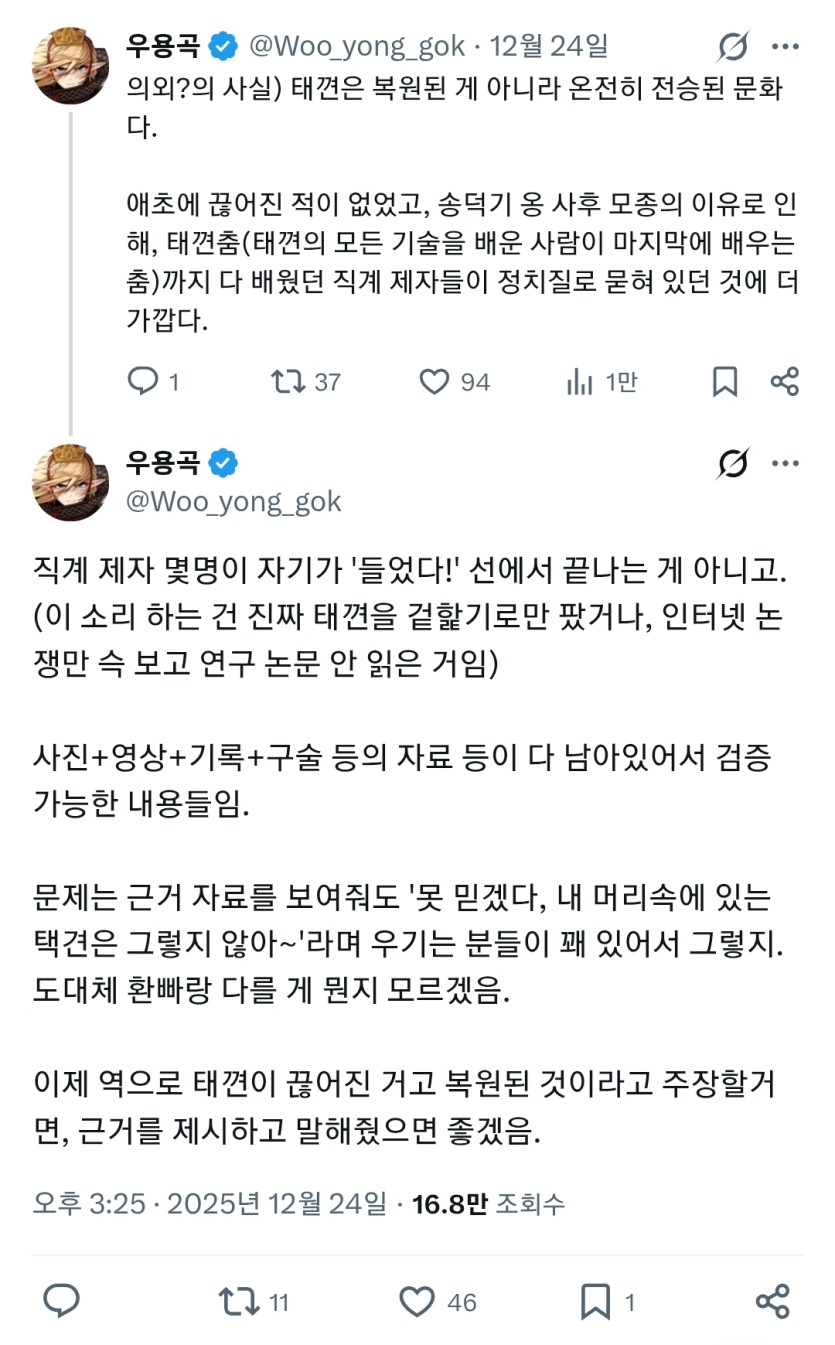Share the first post

click(x=785, y=381)
